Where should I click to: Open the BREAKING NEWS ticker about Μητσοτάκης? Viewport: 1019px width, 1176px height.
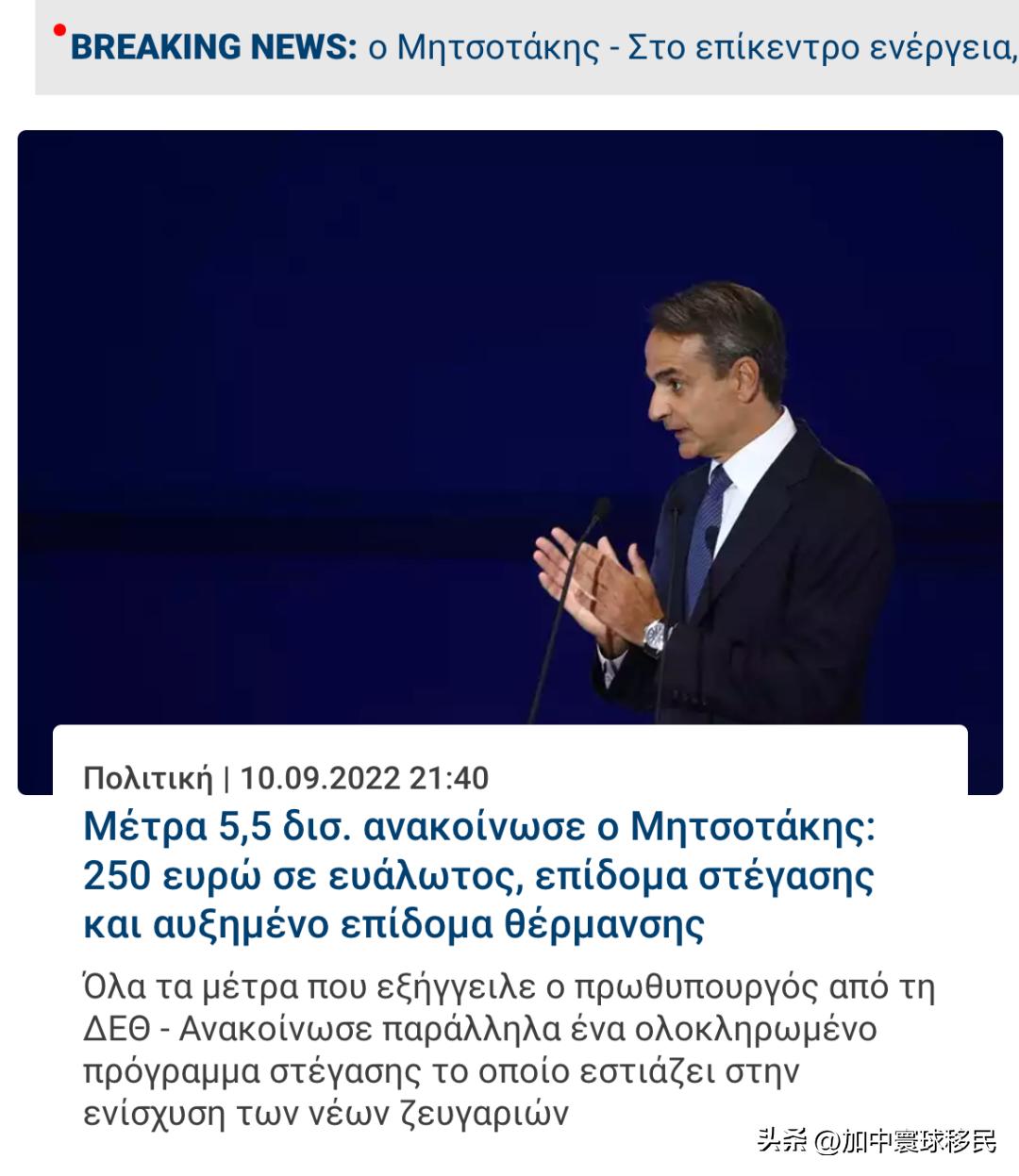(x=543, y=47)
